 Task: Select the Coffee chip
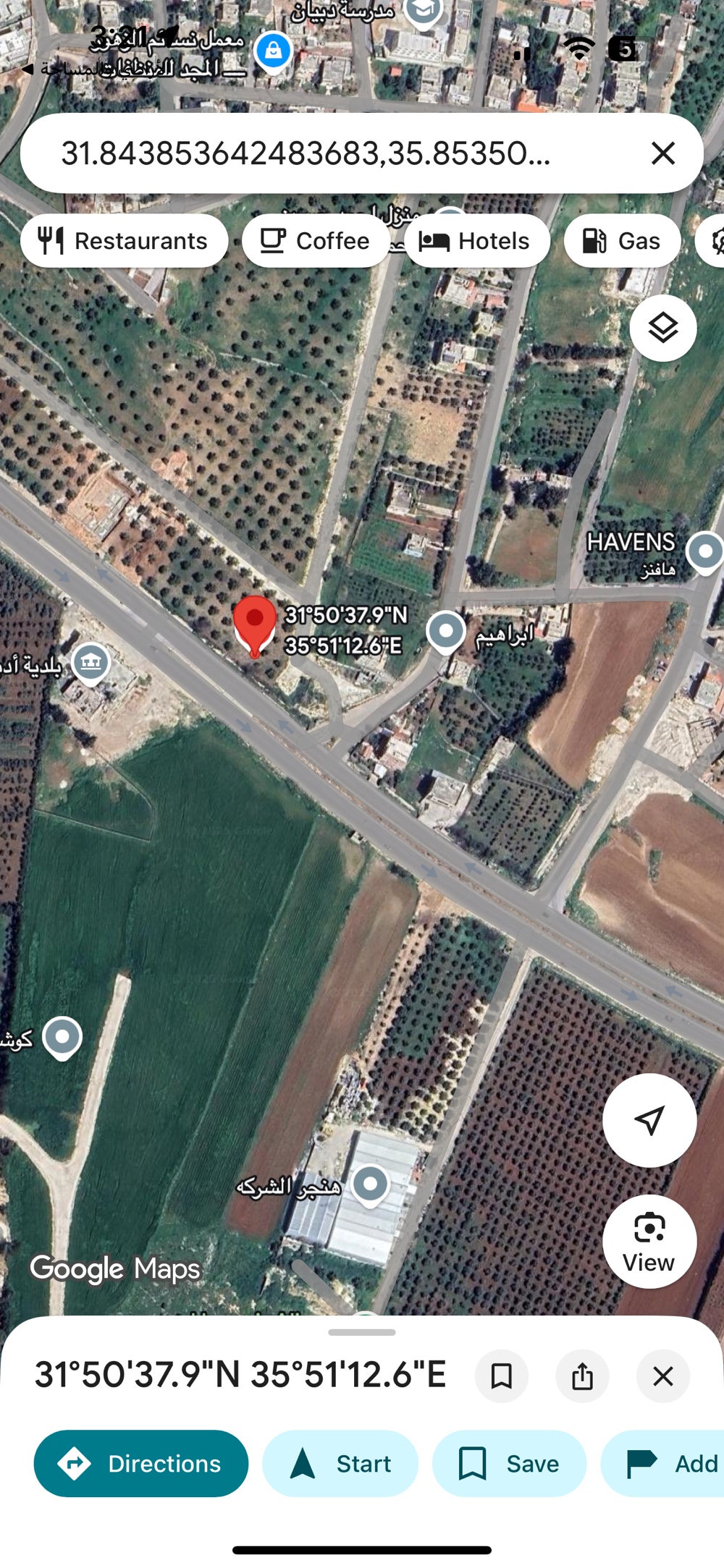coord(316,241)
